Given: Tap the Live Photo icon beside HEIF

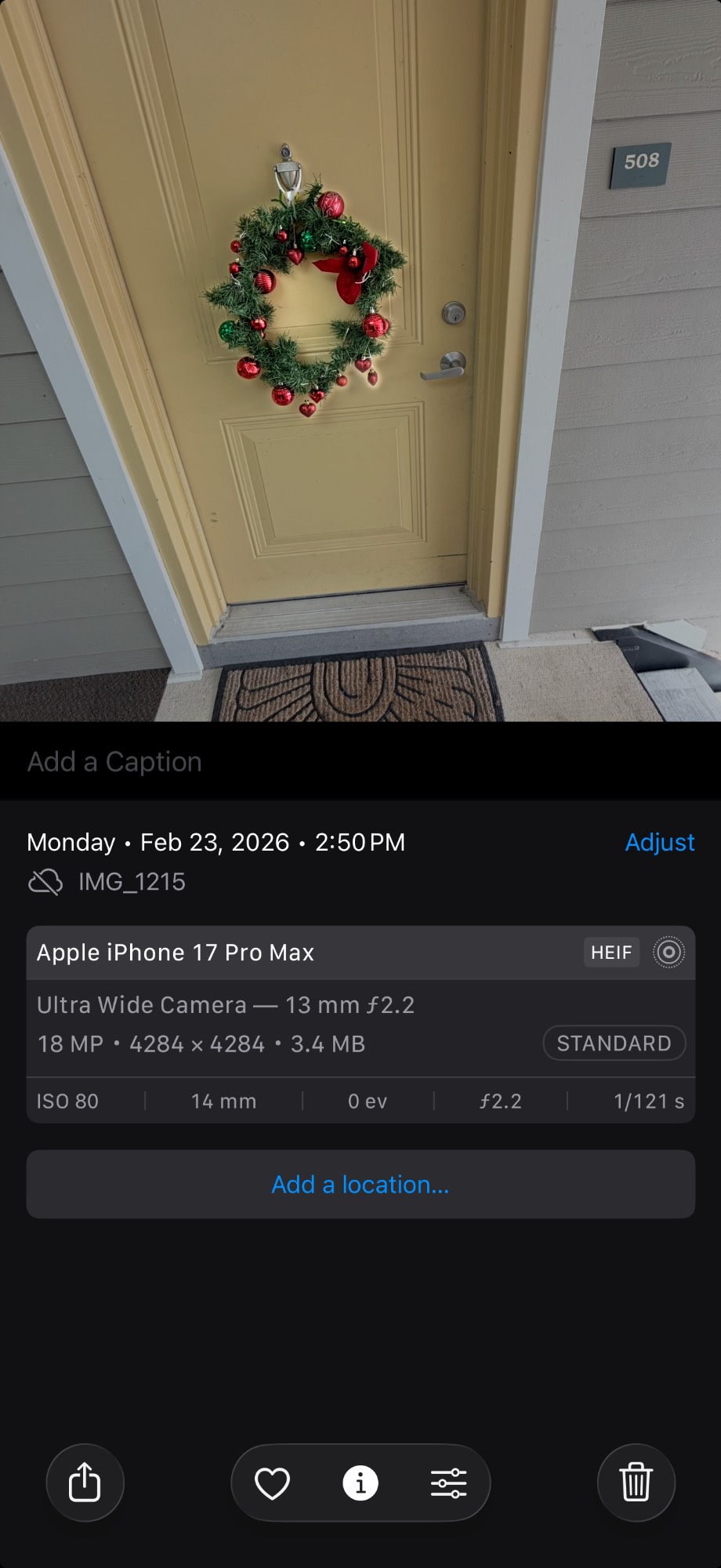Looking at the screenshot, I should click(668, 953).
